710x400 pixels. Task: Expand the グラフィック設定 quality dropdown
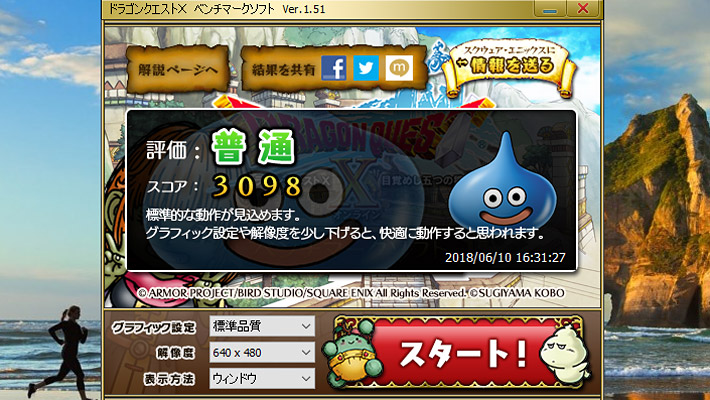pos(261,326)
